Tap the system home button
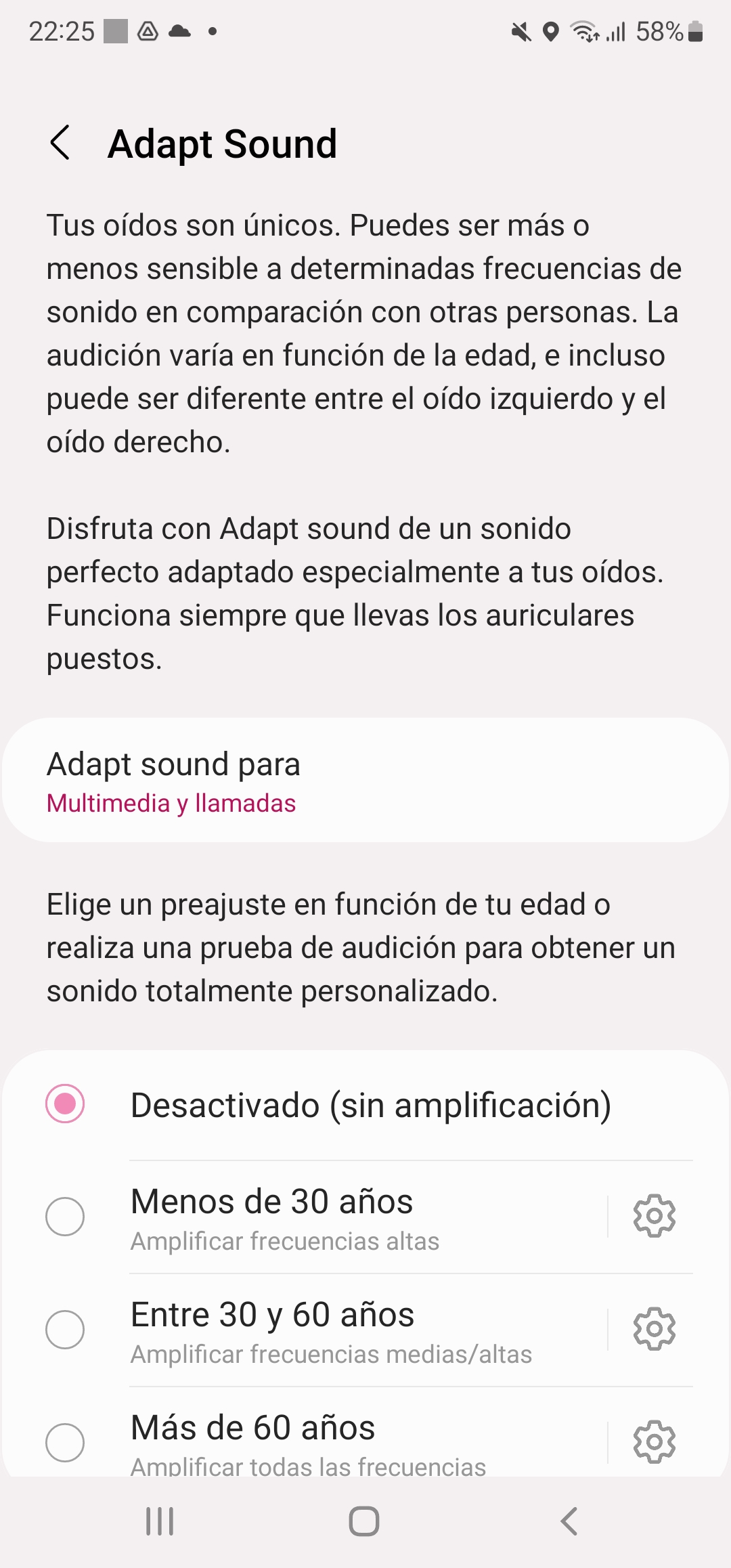 pyautogui.click(x=364, y=1521)
